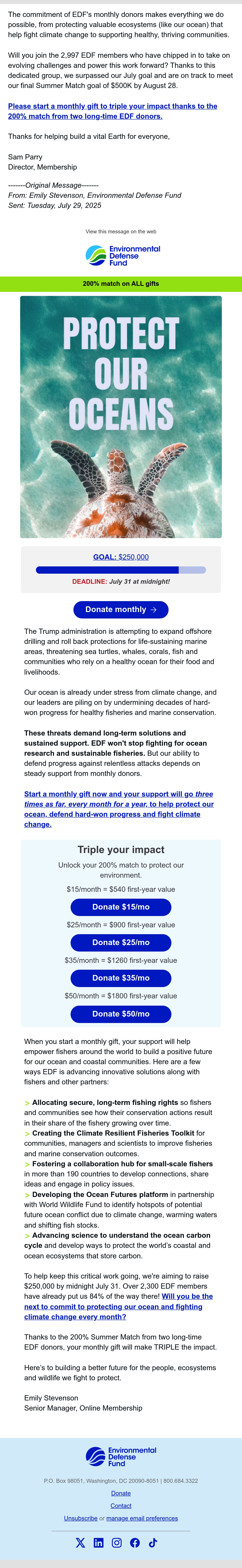This screenshot has width=242, height=1568.
Task: Open the footer Donate link
Action: [x=121, y=1493]
